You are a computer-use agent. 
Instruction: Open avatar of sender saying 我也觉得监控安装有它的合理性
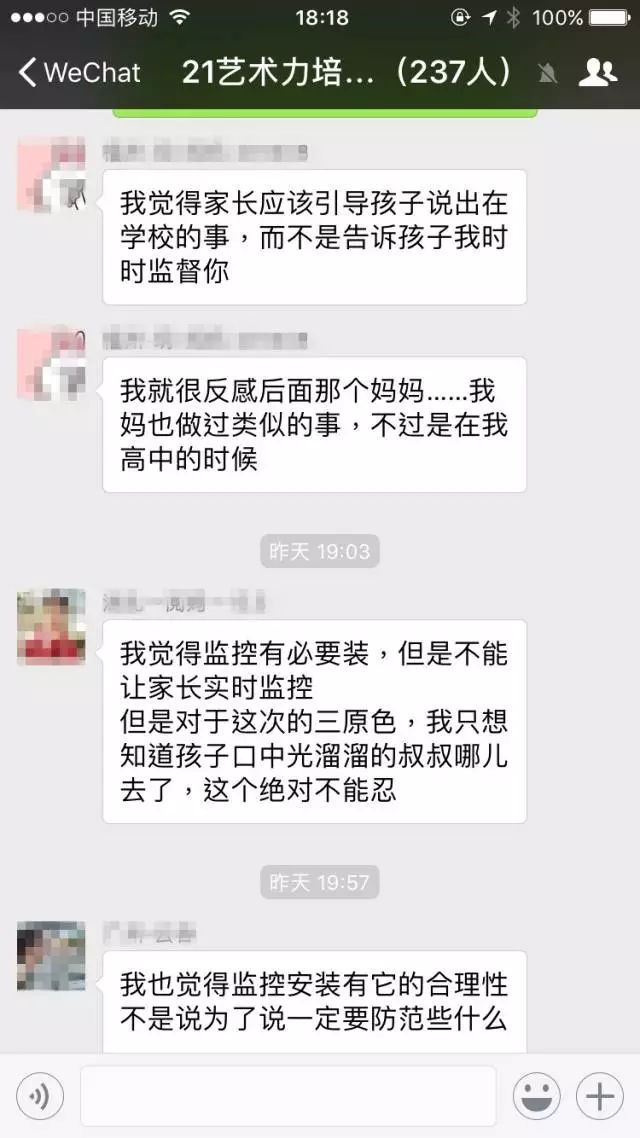pyautogui.click(x=51, y=955)
